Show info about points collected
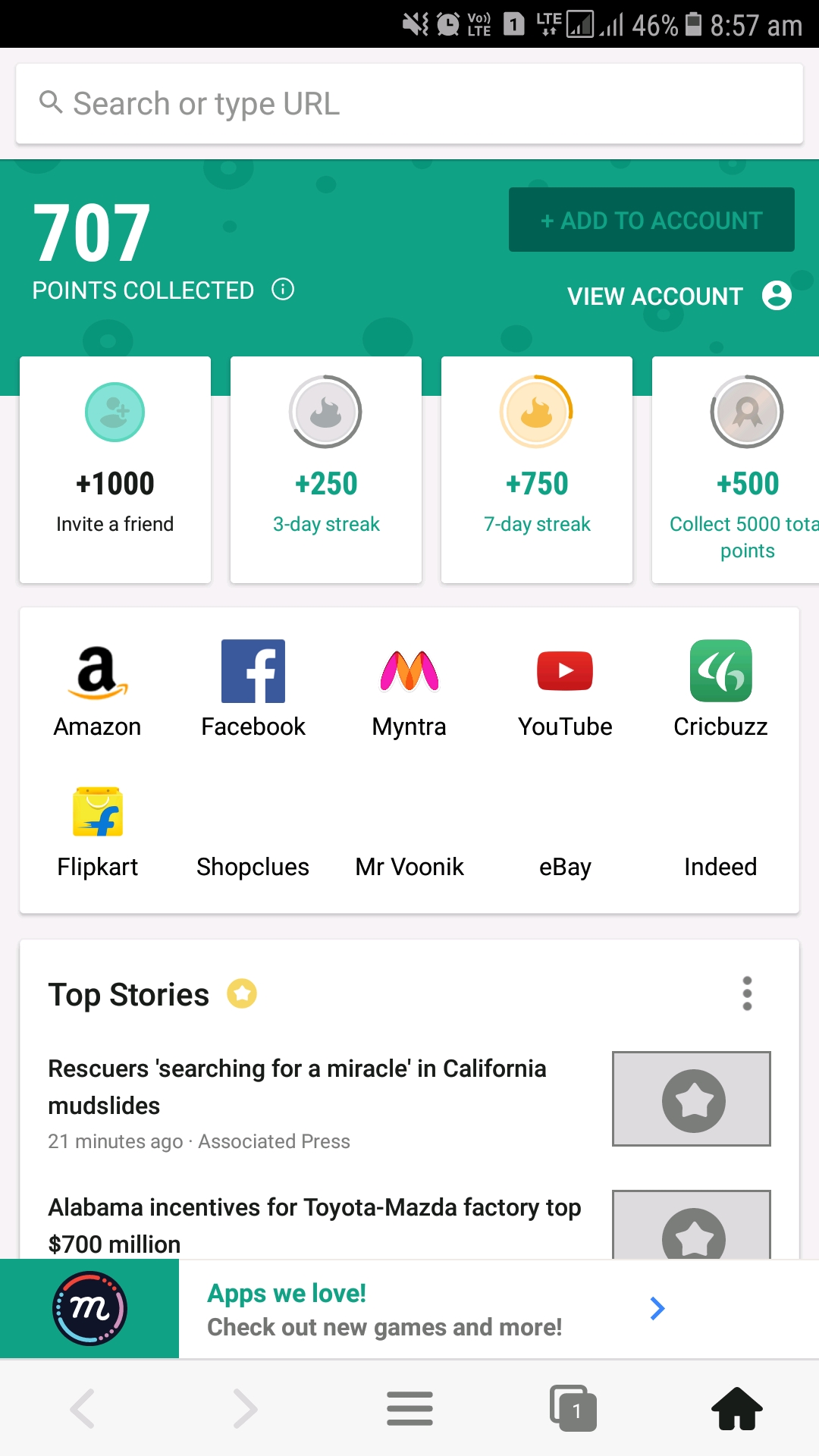Viewport: 819px width, 1456px height. coord(283,290)
